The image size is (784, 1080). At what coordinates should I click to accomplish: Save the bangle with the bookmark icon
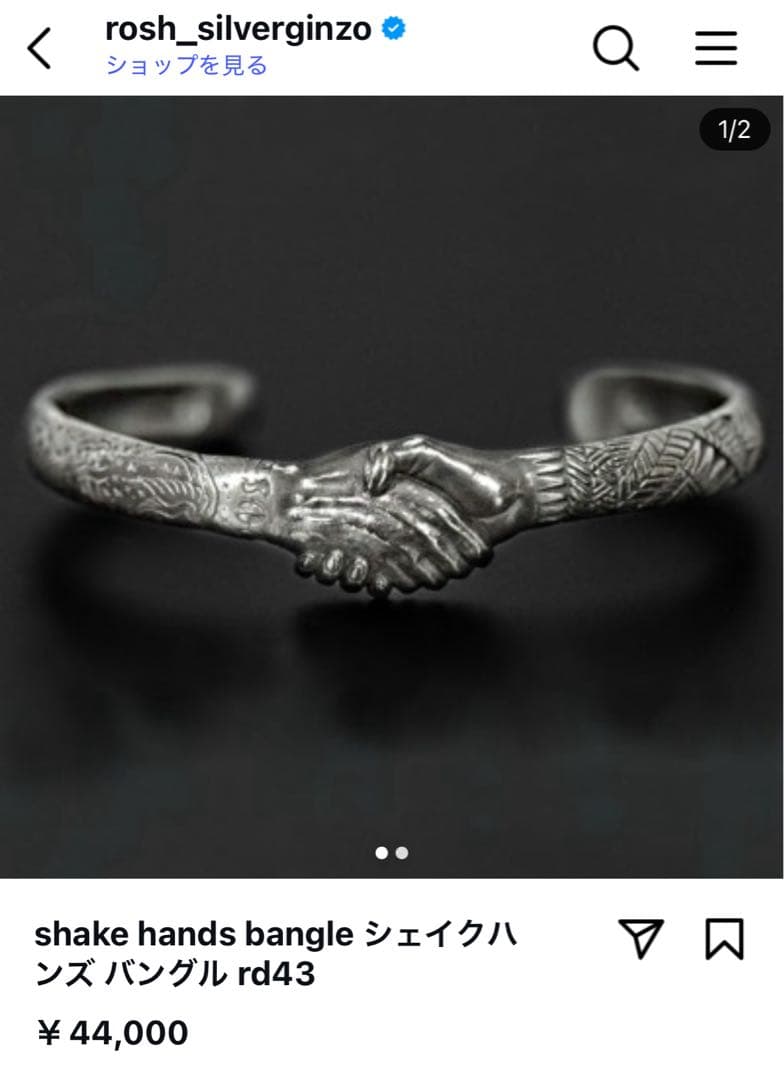(725, 938)
